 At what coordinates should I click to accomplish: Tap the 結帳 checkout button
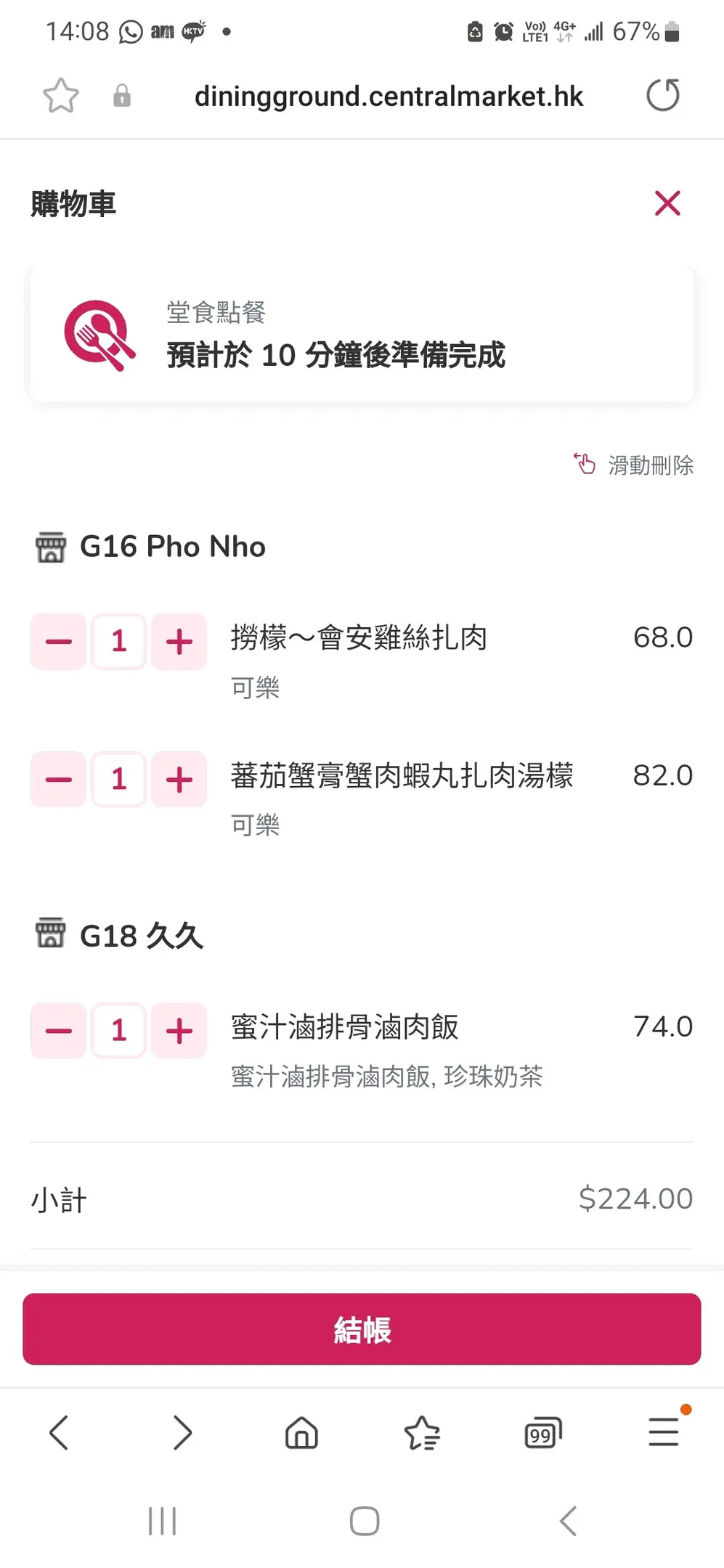click(x=362, y=1329)
